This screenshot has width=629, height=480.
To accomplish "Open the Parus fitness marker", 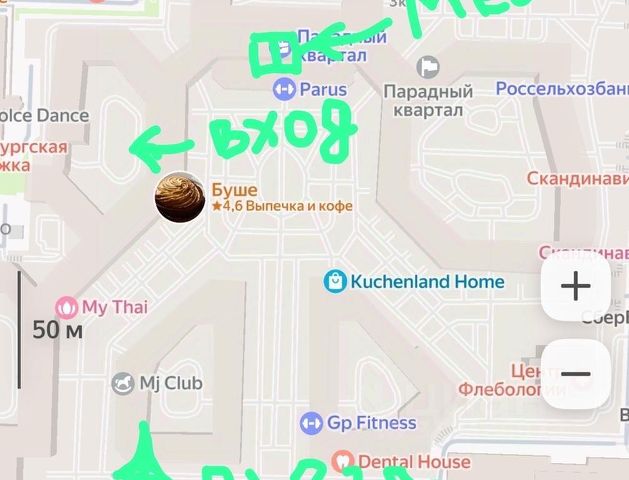I will click(284, 89).
